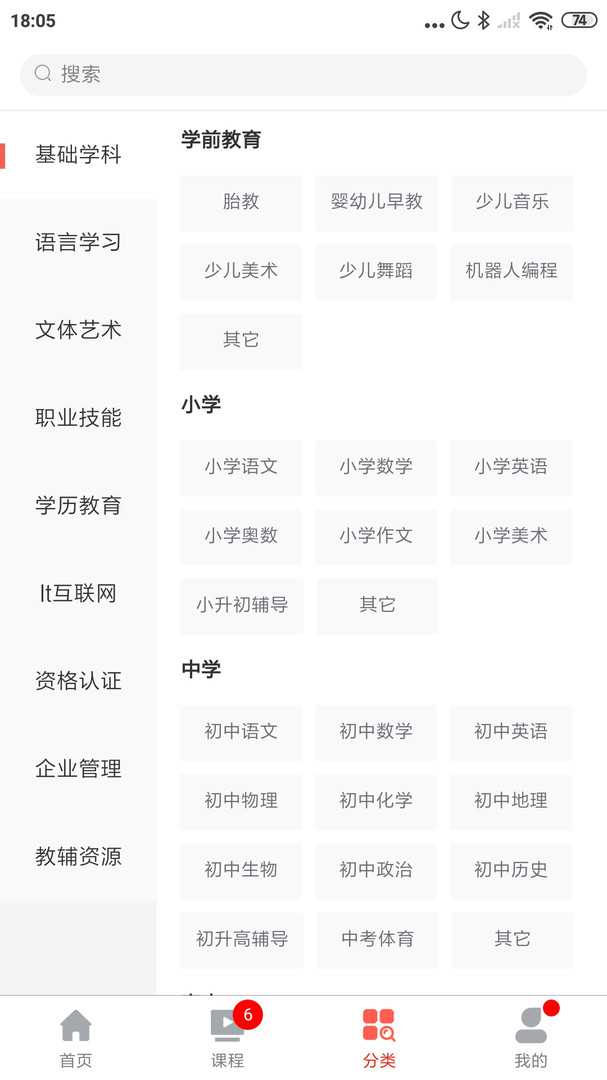Open the 小学数学 subcategory
This screenshot has height=1080, width=607.
(376, 467)
